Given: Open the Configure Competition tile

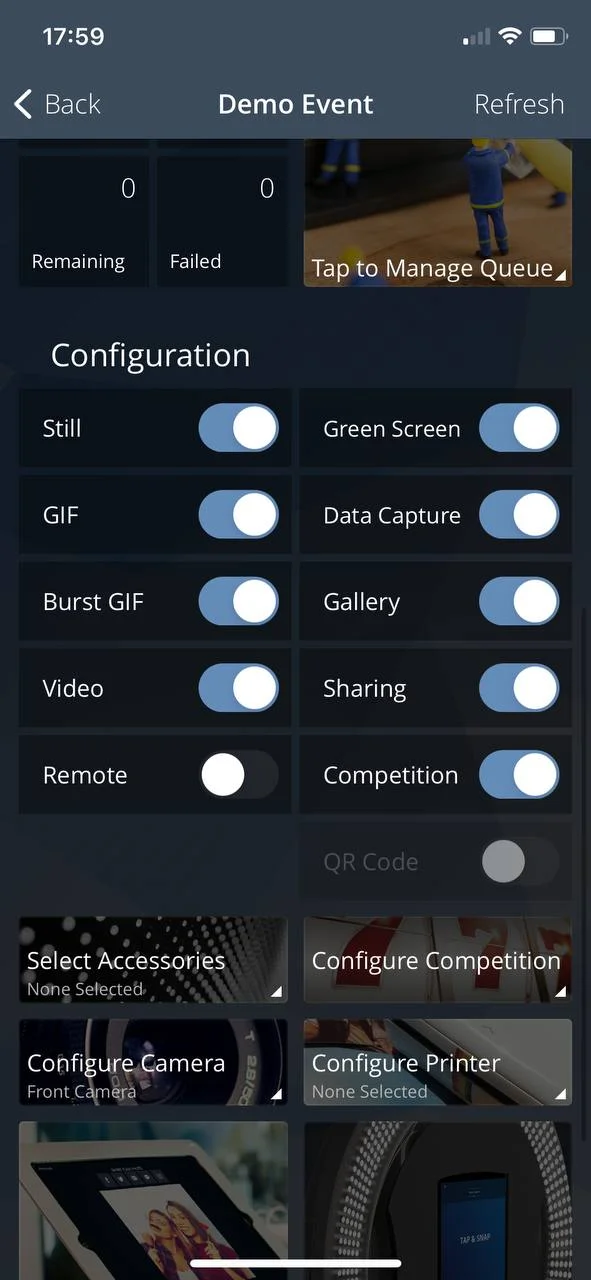Looking at the screenshot, I should [438, 960].
